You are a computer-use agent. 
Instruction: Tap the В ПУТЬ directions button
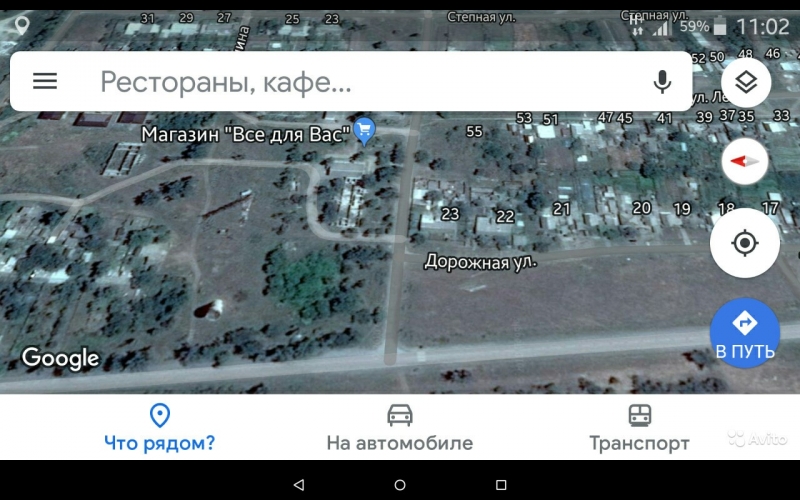(x=745, y=332)
